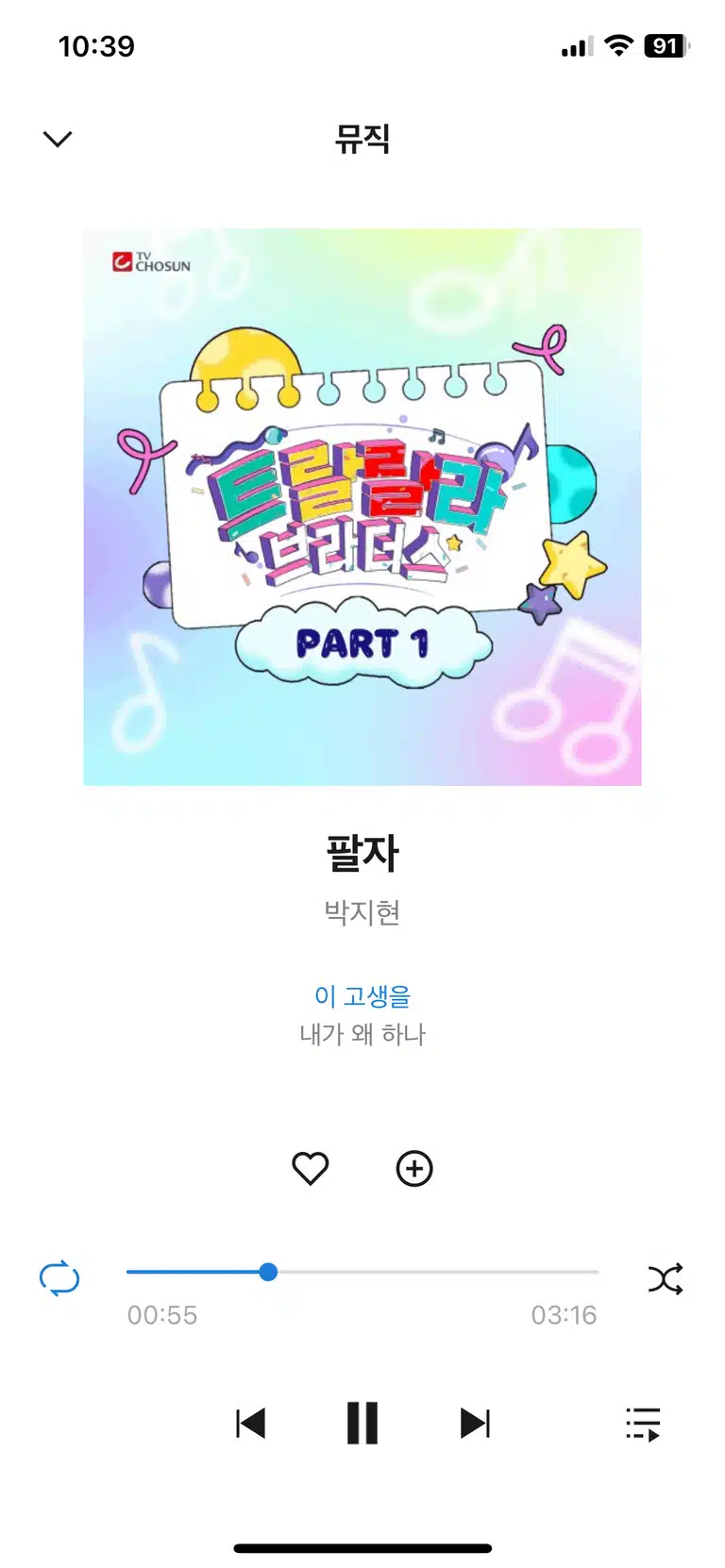Viewport: 725px width, 1568px height.
Task: Skip to the next track
Action: point(475,1423)
